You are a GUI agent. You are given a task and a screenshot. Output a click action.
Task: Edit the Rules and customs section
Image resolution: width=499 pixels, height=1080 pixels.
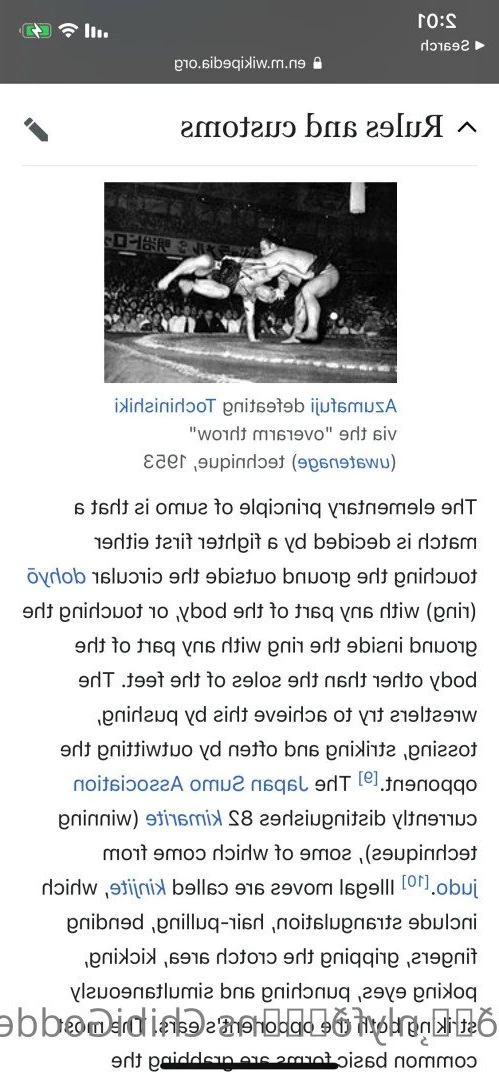(x=35, y=129)
